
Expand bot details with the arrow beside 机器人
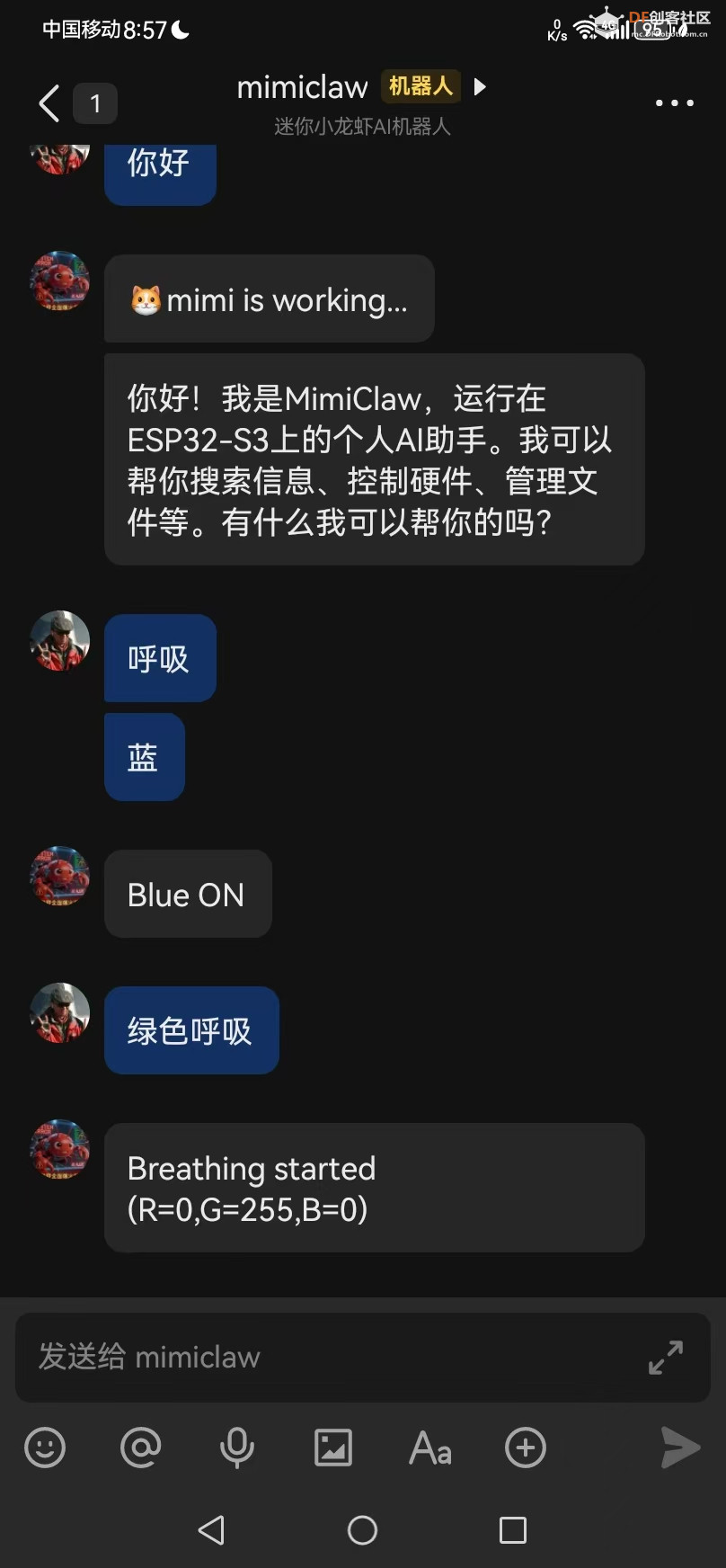click(480, 87)
